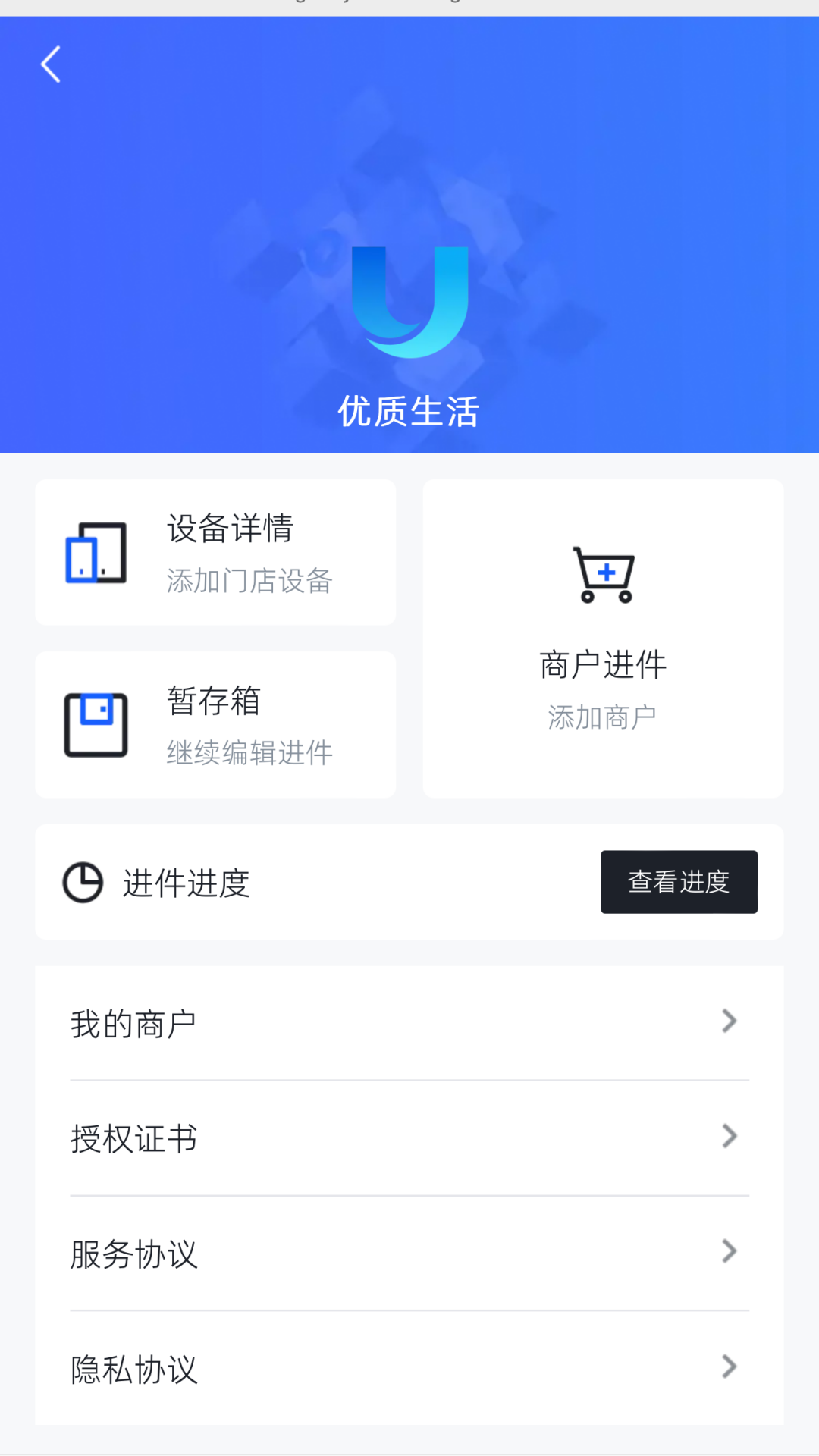Image resolution: width=819 pixels, height=1456 pixels.
Task: Tap the back arrow at top left
Action: click(x=50, y=64)
